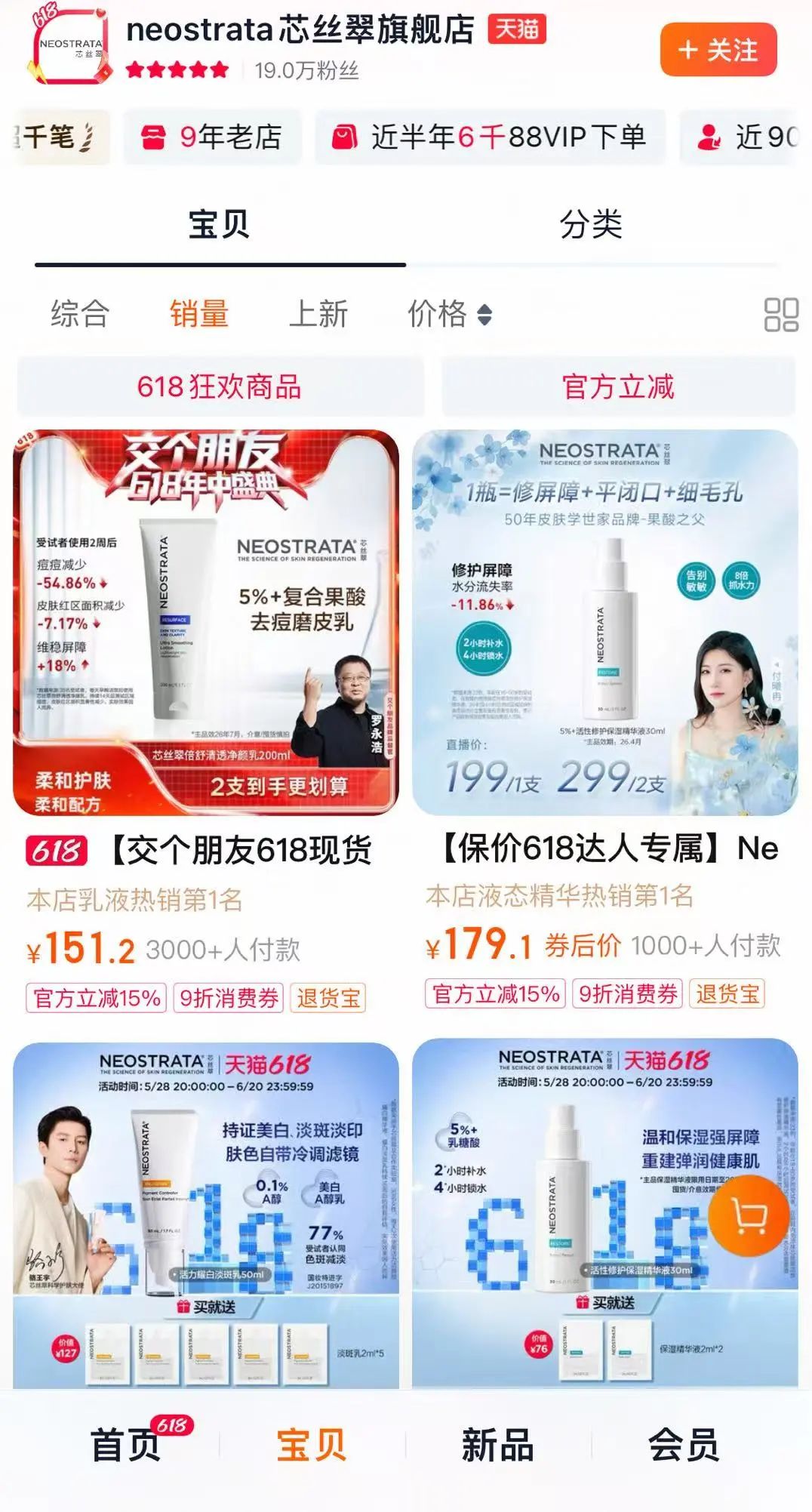Image resolution: width=812 pixels, height=1512 pixels.
Task: Tap 宝贝 in the bottom bar
Action: [311, 1445]
